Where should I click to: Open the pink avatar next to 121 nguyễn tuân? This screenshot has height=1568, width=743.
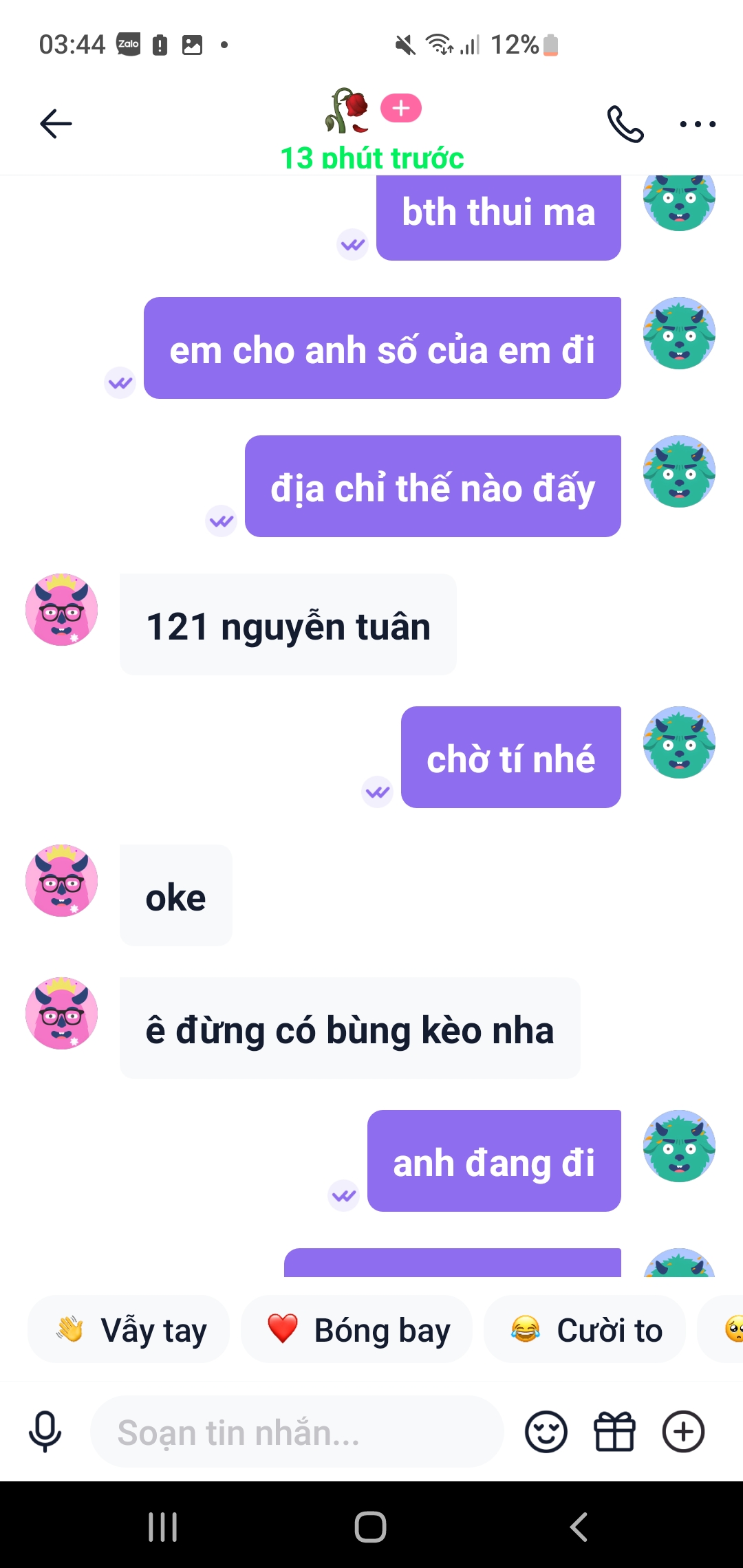point(61,609)
